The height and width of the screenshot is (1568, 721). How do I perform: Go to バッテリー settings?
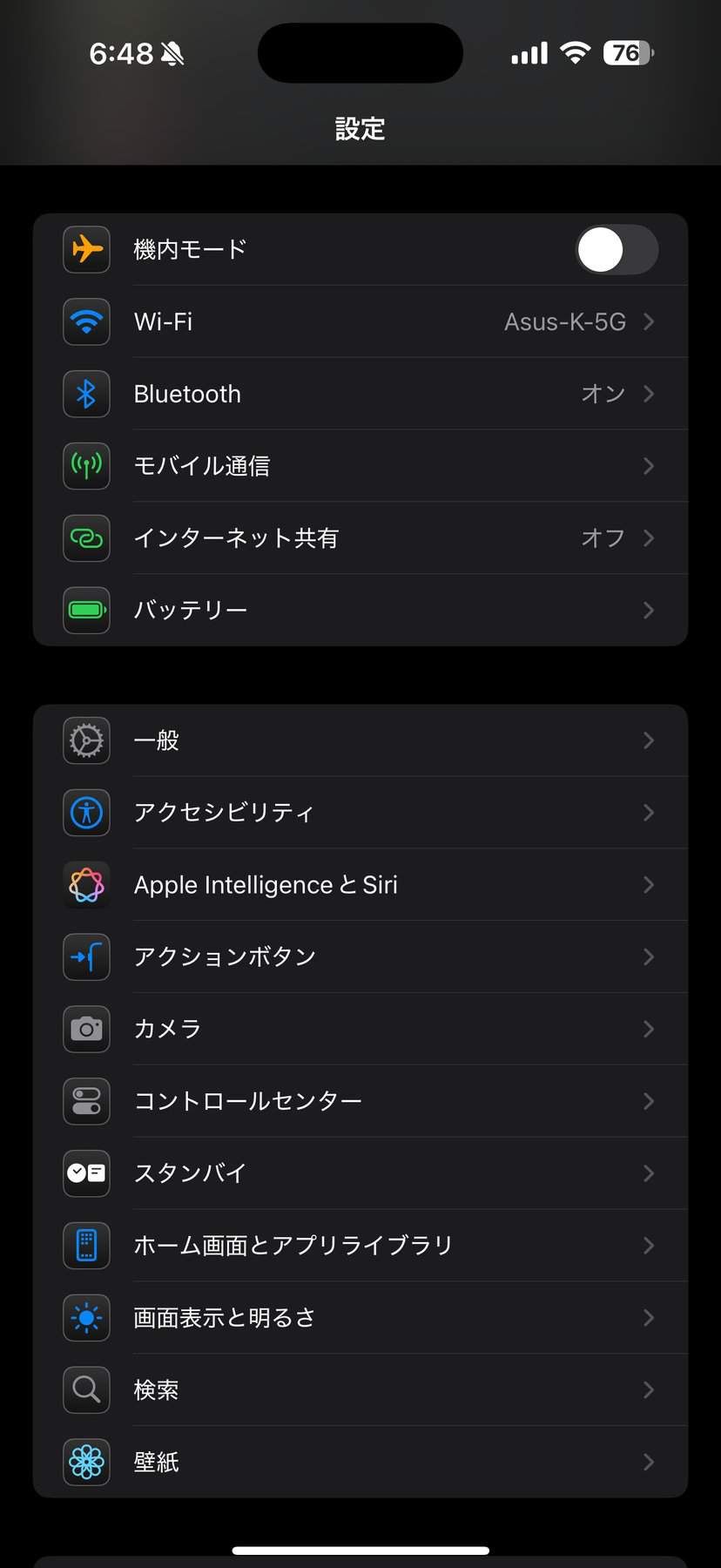(360, 610)
